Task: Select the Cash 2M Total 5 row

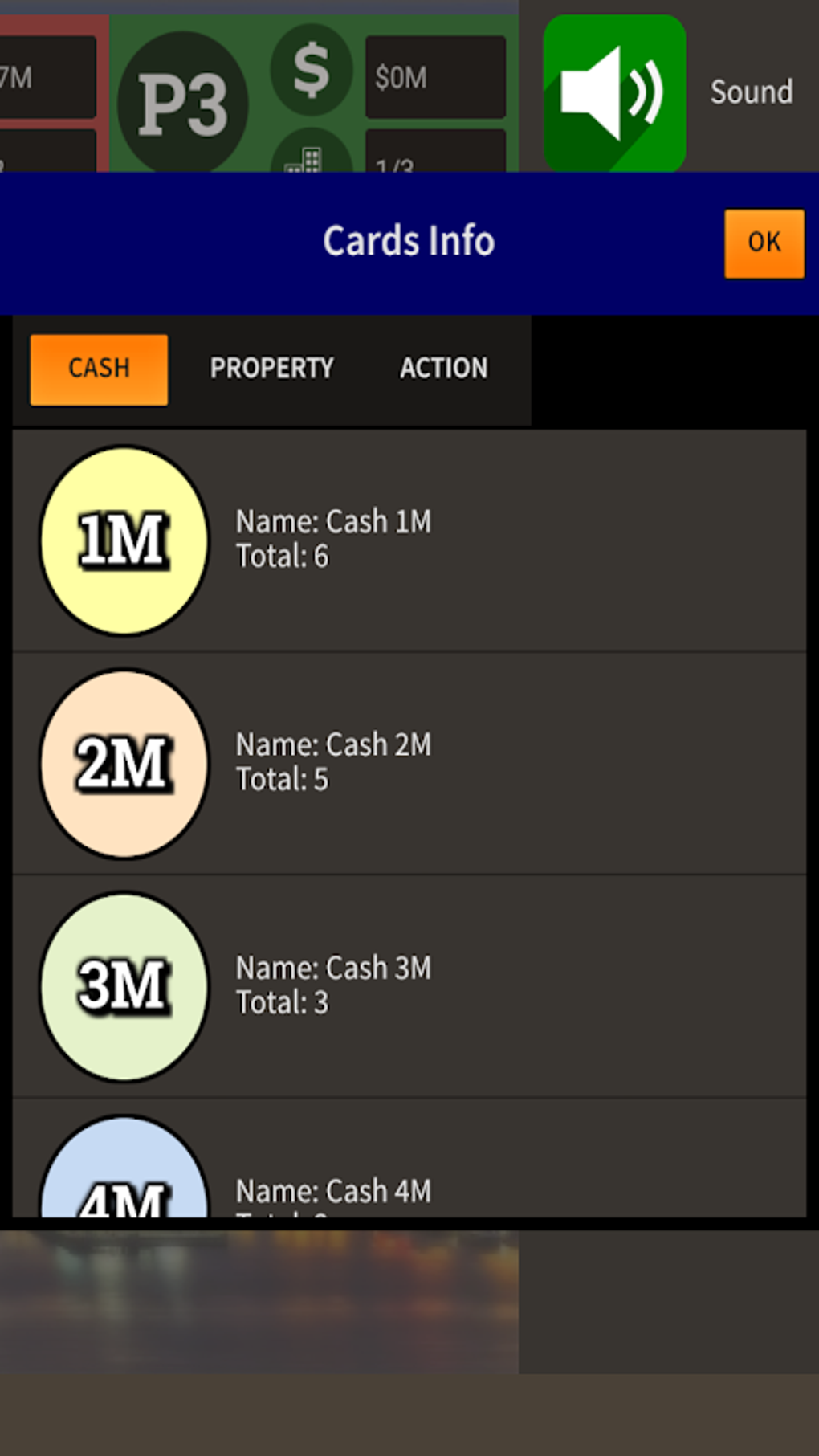Action: pos(409,761)
